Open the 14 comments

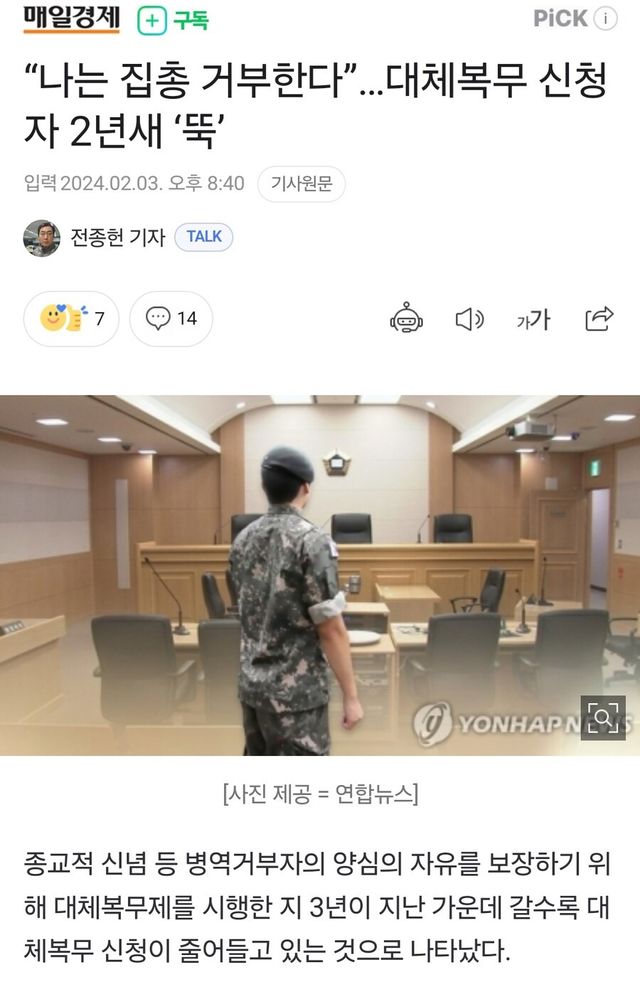[x=171, y=319]
